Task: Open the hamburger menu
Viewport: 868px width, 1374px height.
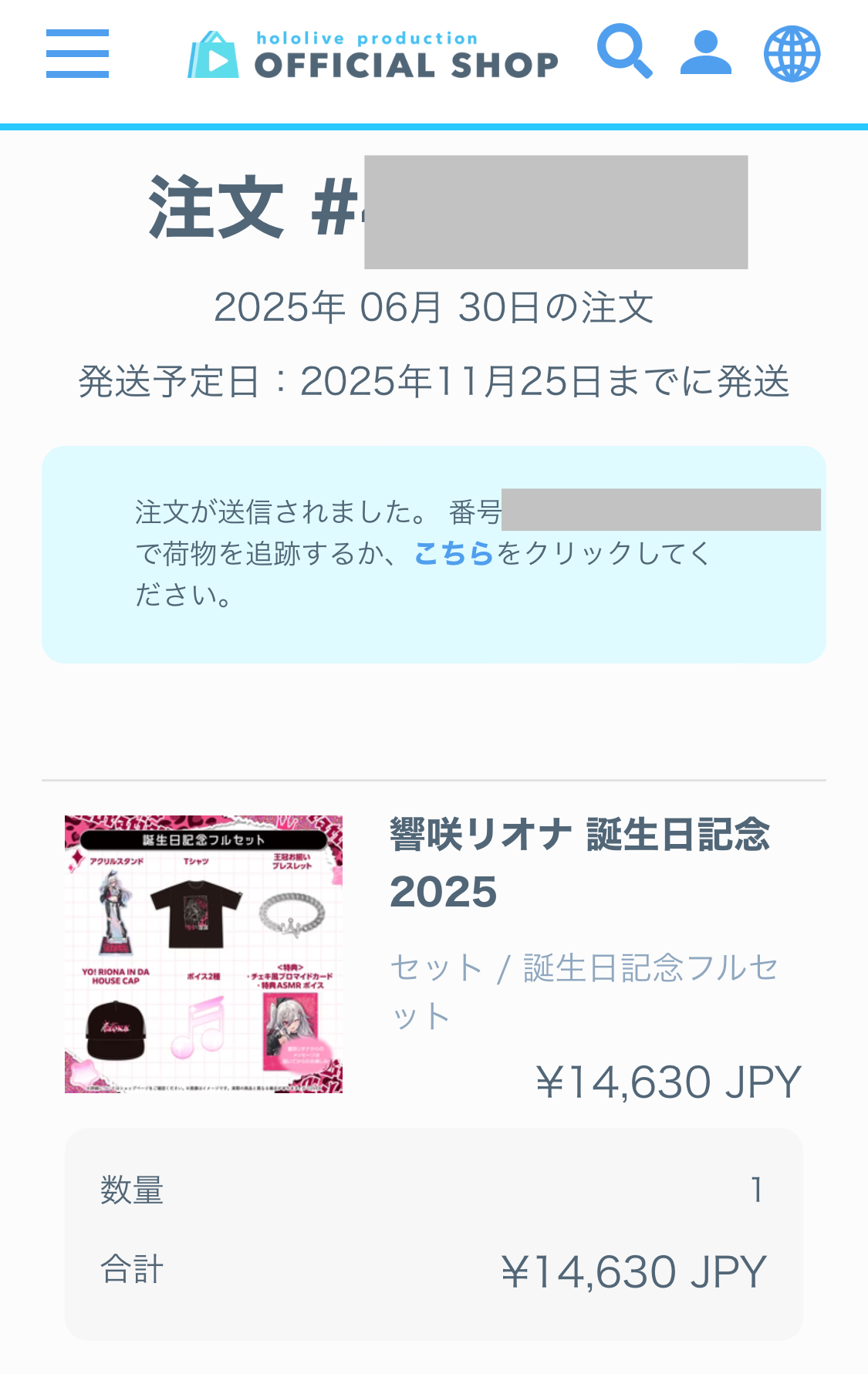Action: [77, 54]
